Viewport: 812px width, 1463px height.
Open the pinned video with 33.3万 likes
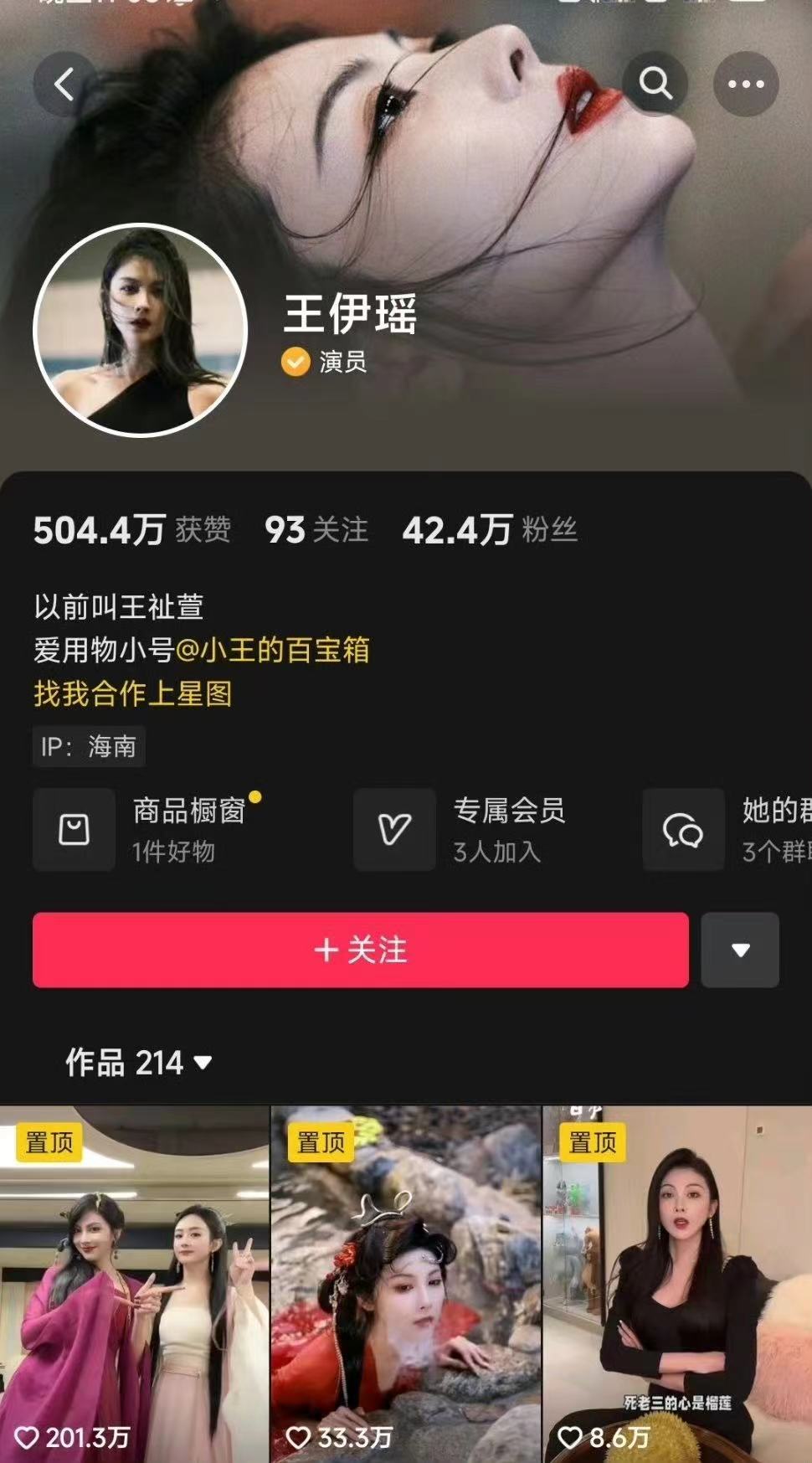click(405, 1281)
